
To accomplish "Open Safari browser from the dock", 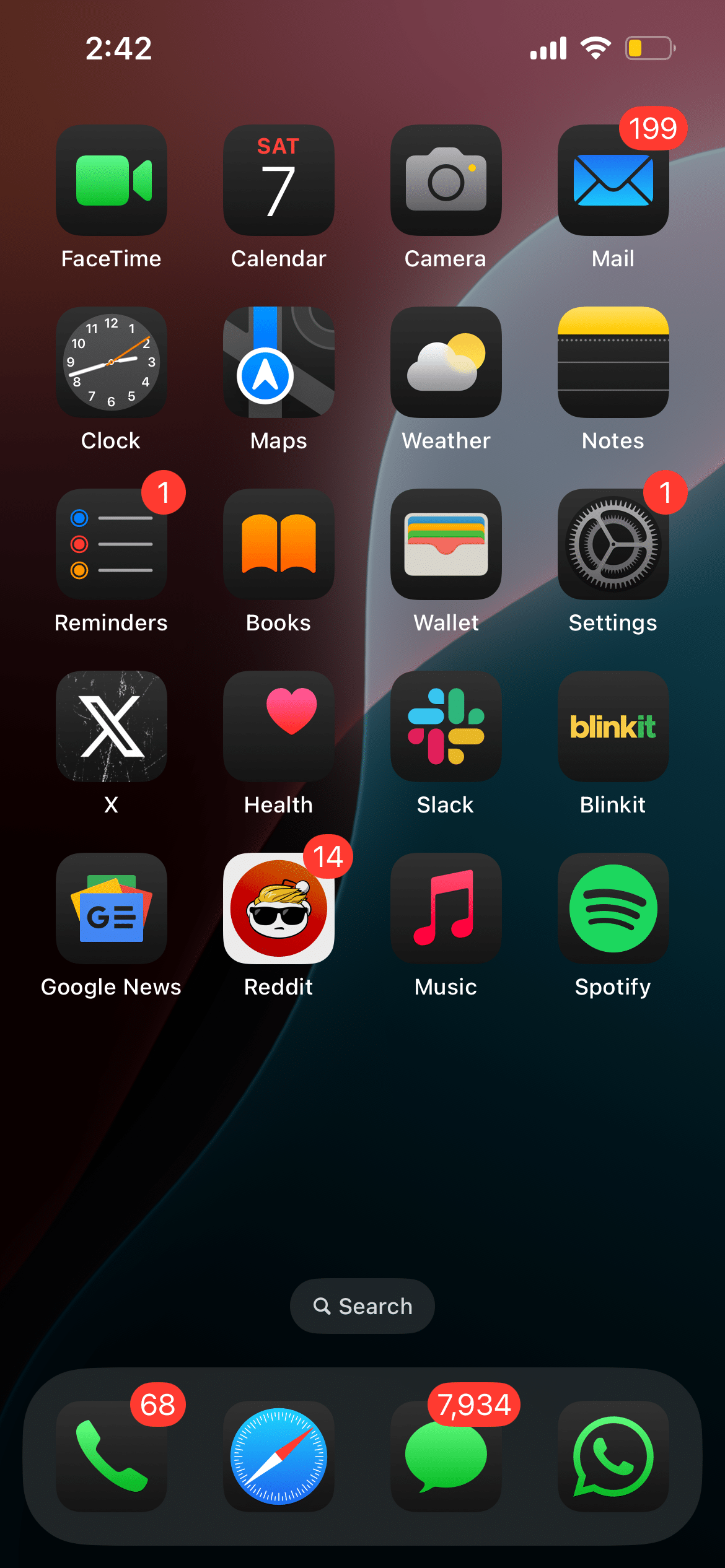I will pyautogui.click(x=279, y=1456).
